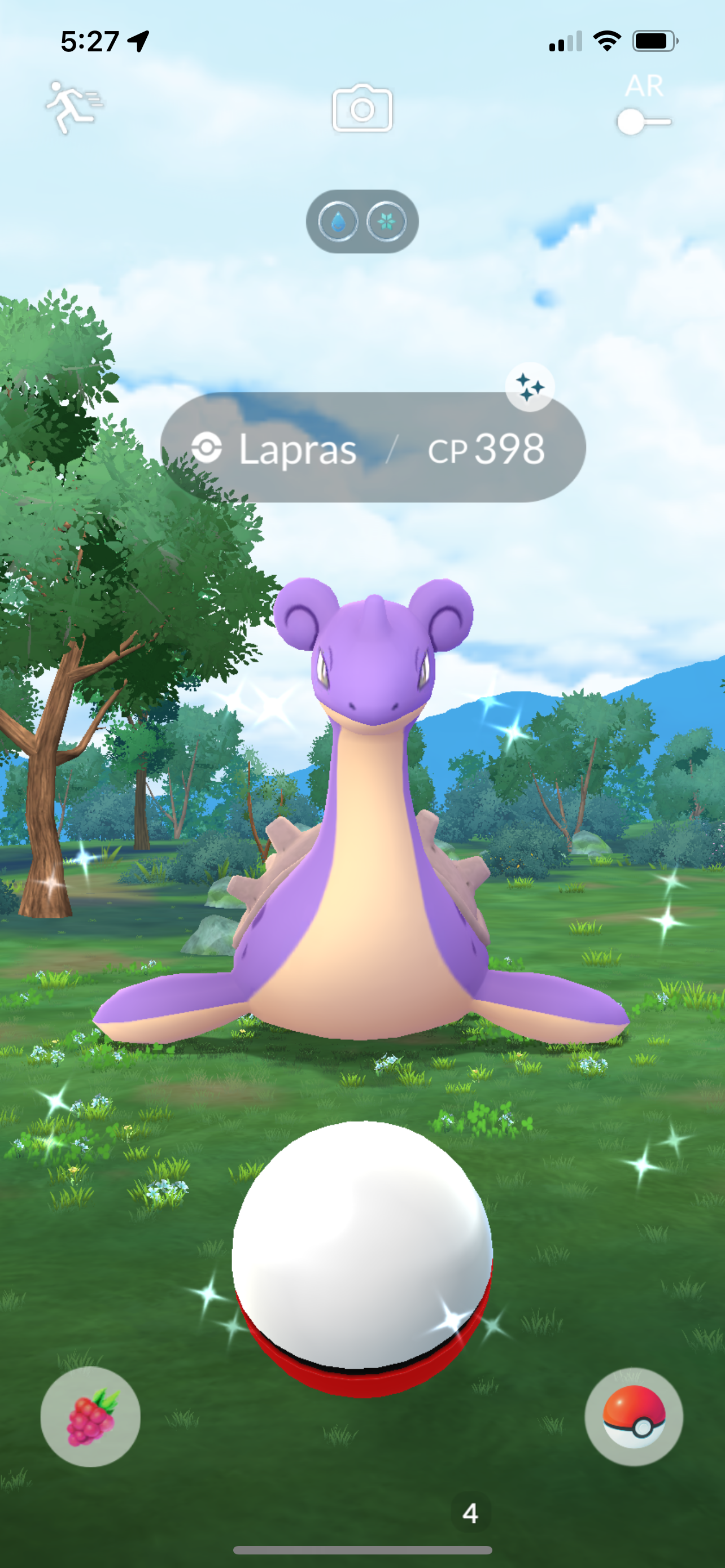
Task: Open the berry selection menu
Action: [90, 1417]
